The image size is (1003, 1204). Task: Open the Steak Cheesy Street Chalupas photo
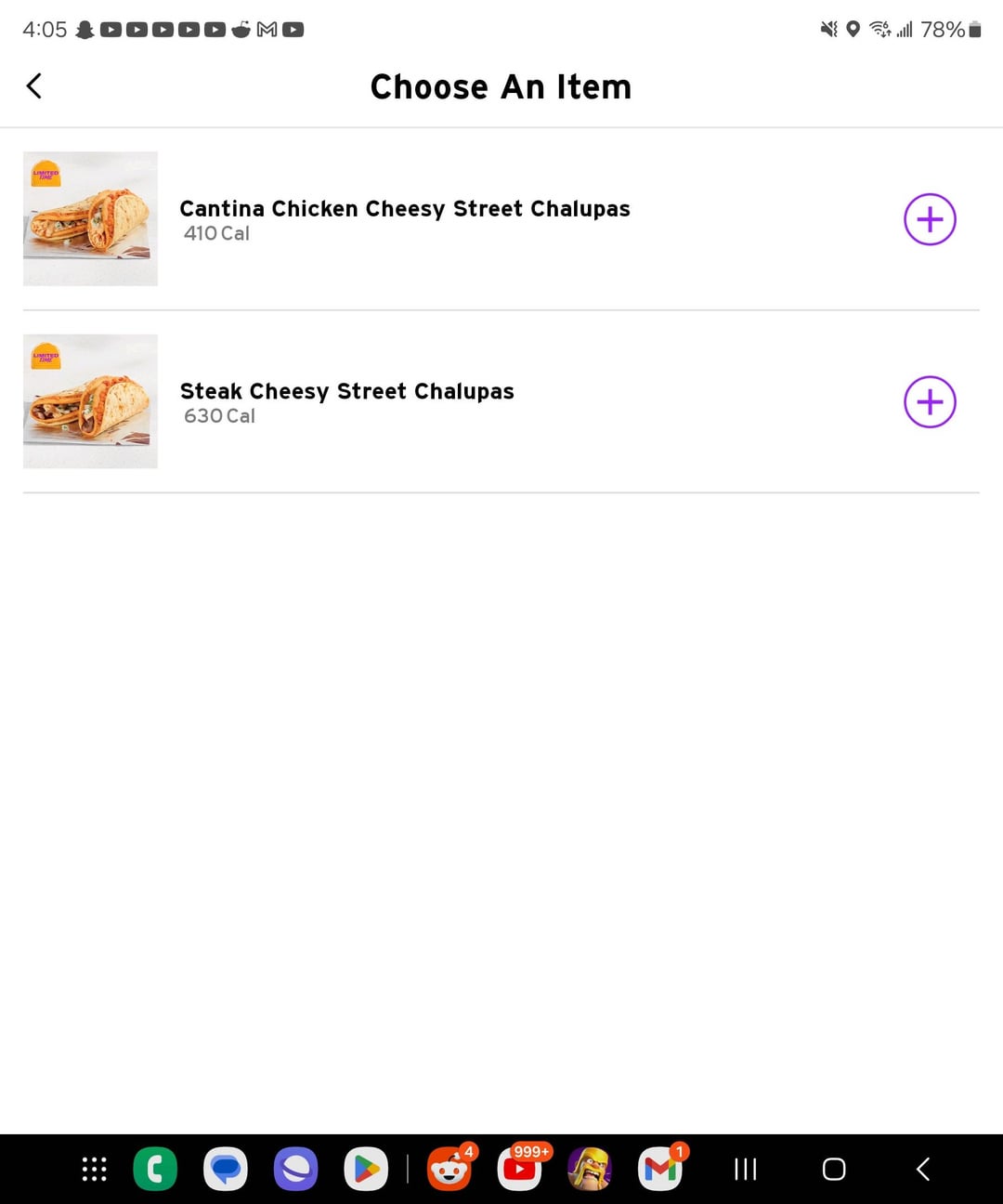90,401
